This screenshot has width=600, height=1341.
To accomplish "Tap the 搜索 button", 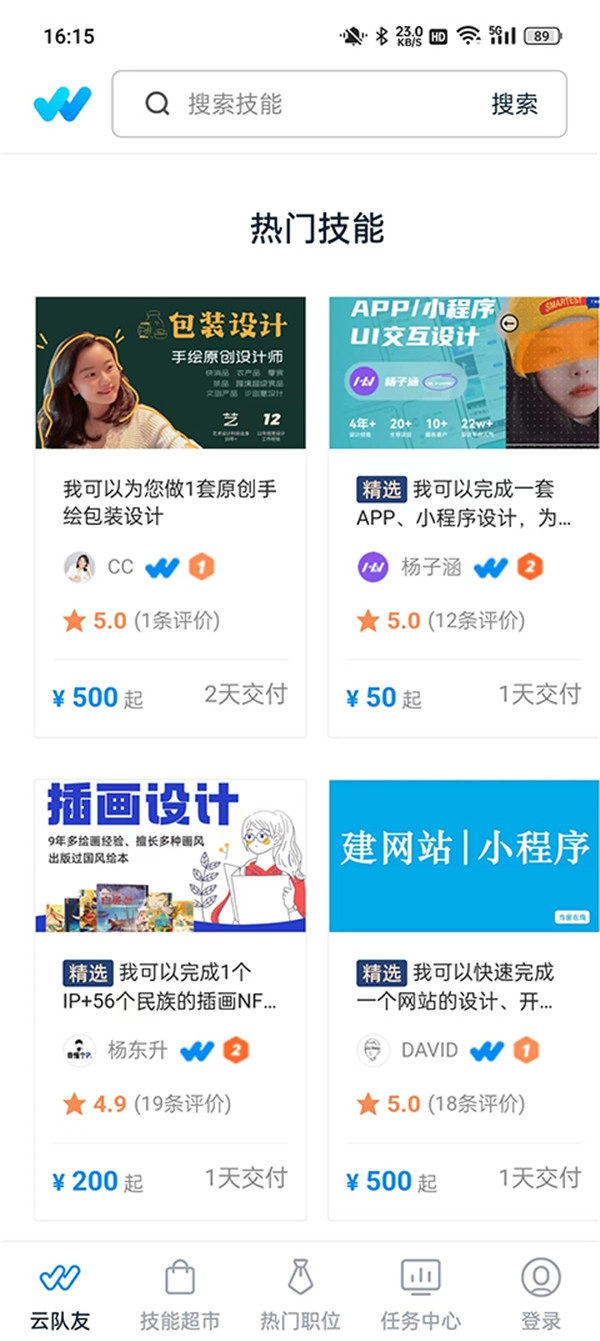I will (514, 104).
